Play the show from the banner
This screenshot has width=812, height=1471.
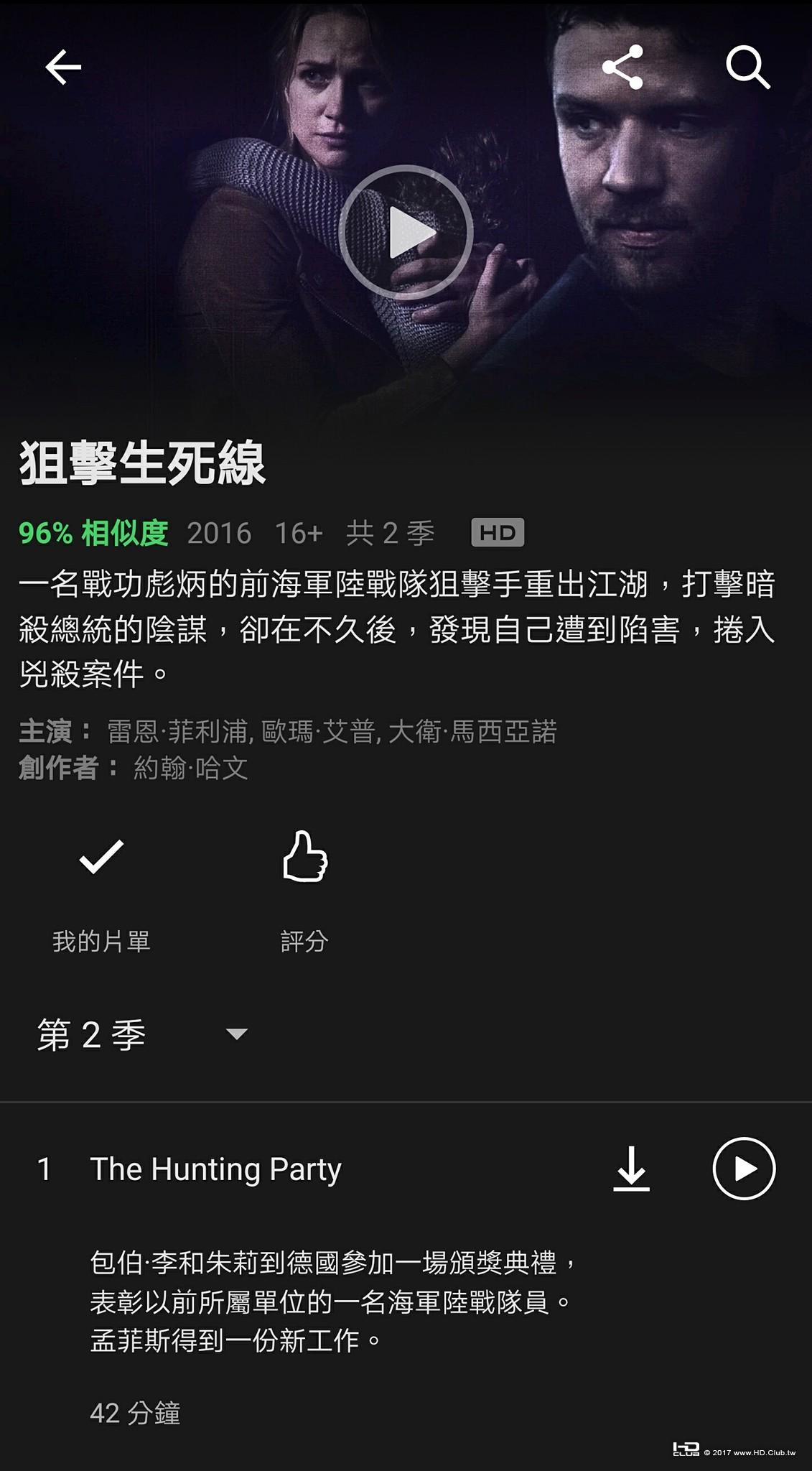pyautogui.click(x=406, y=232)
